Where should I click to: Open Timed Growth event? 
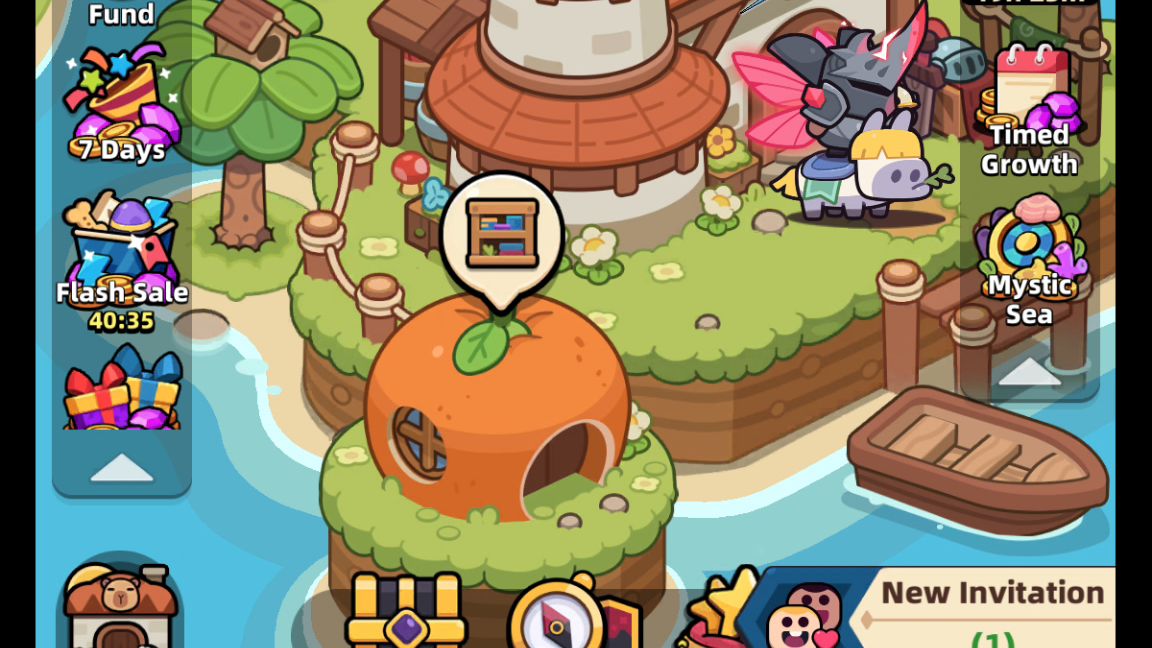[x=1029, y=110]
